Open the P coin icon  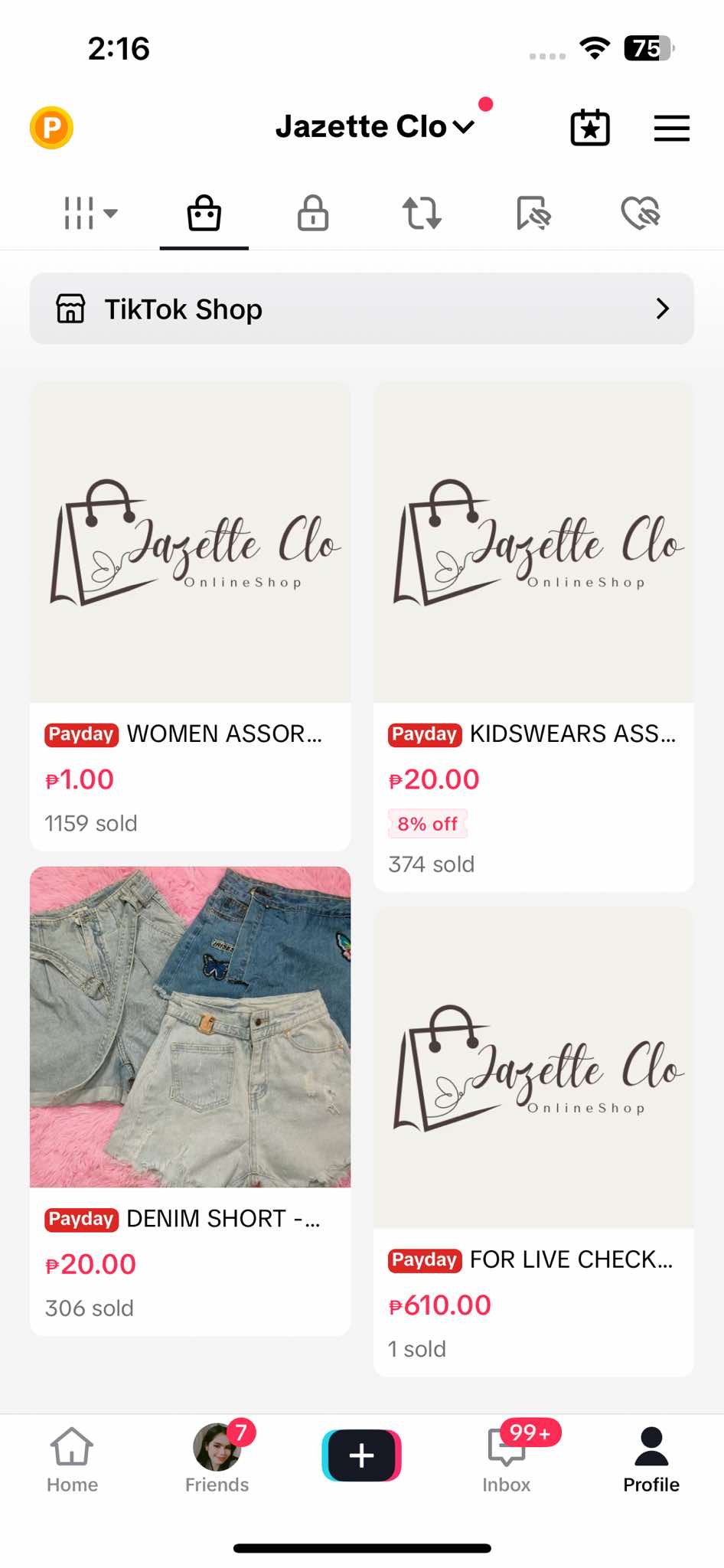coord(51,127)
